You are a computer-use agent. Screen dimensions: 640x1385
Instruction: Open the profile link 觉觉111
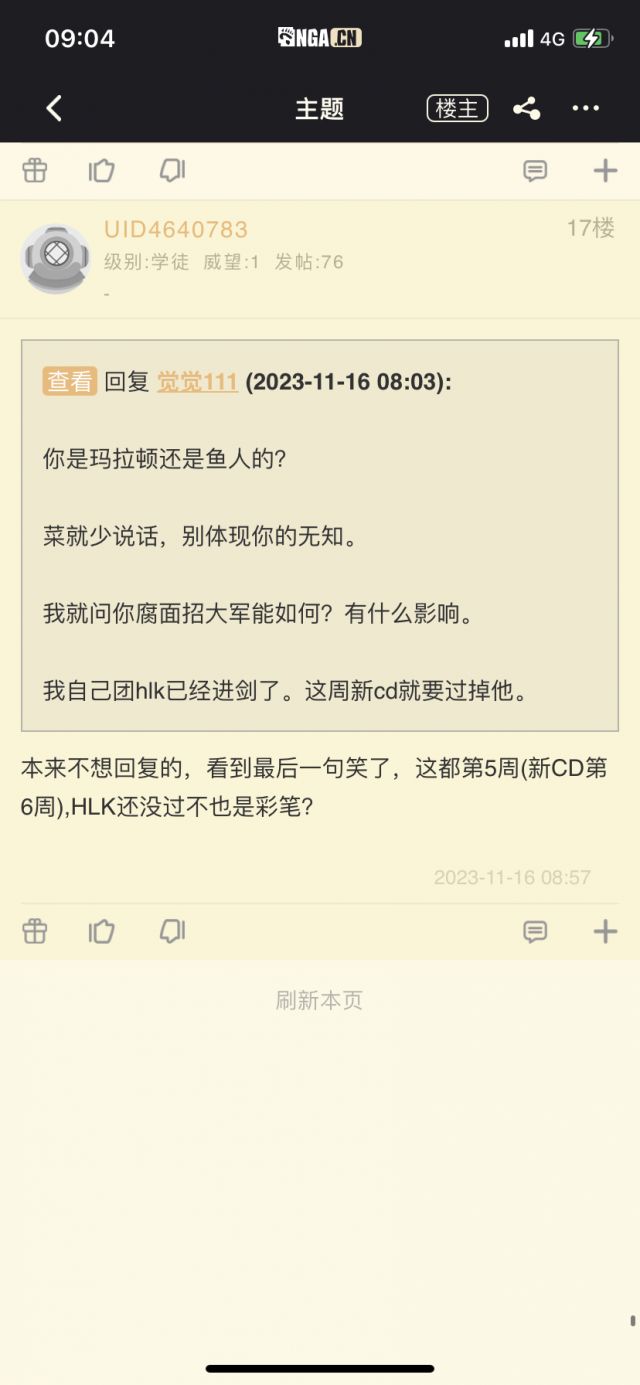(197, 381)
